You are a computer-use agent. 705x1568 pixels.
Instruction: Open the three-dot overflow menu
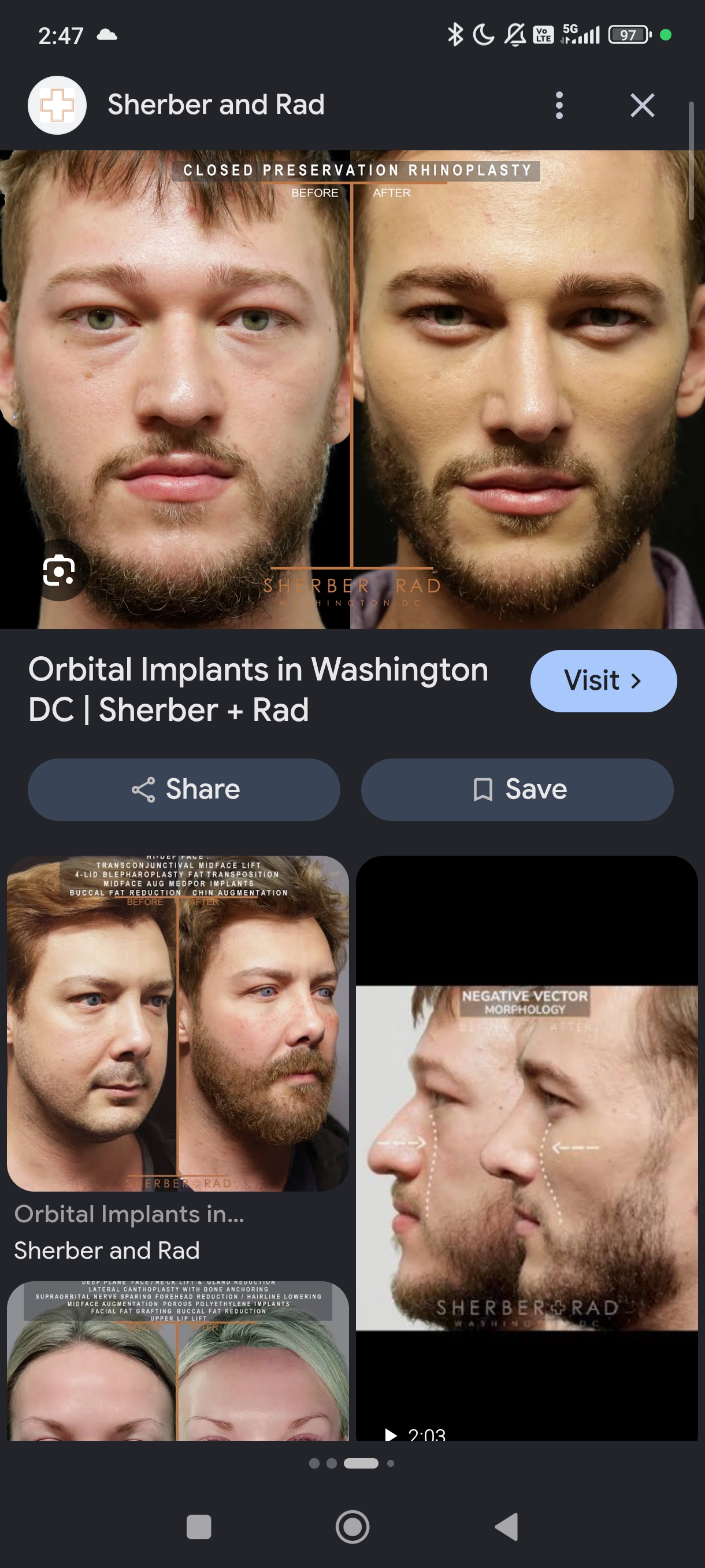[x=559, y=105]
